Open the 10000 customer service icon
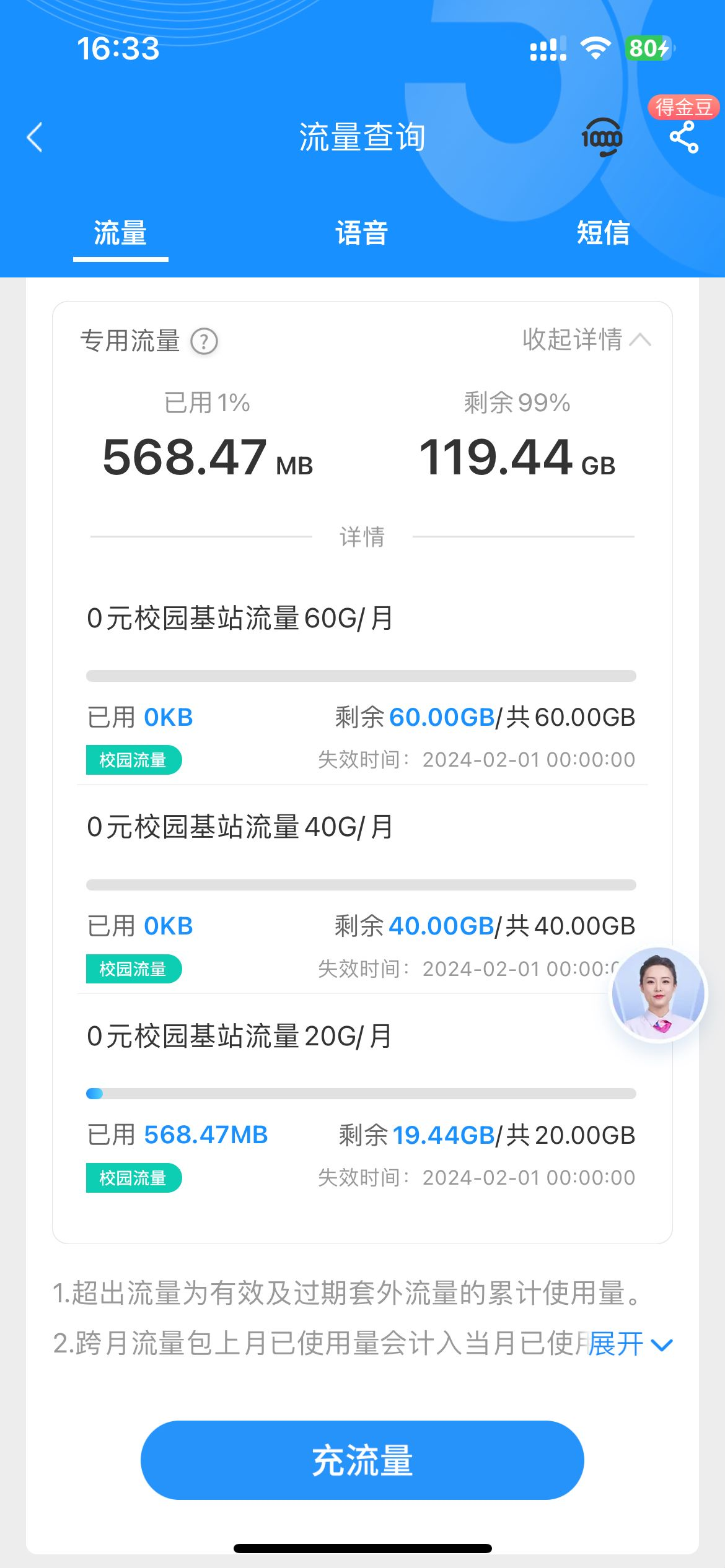Viewport: 725px width, 1568px height. [601, 137]
